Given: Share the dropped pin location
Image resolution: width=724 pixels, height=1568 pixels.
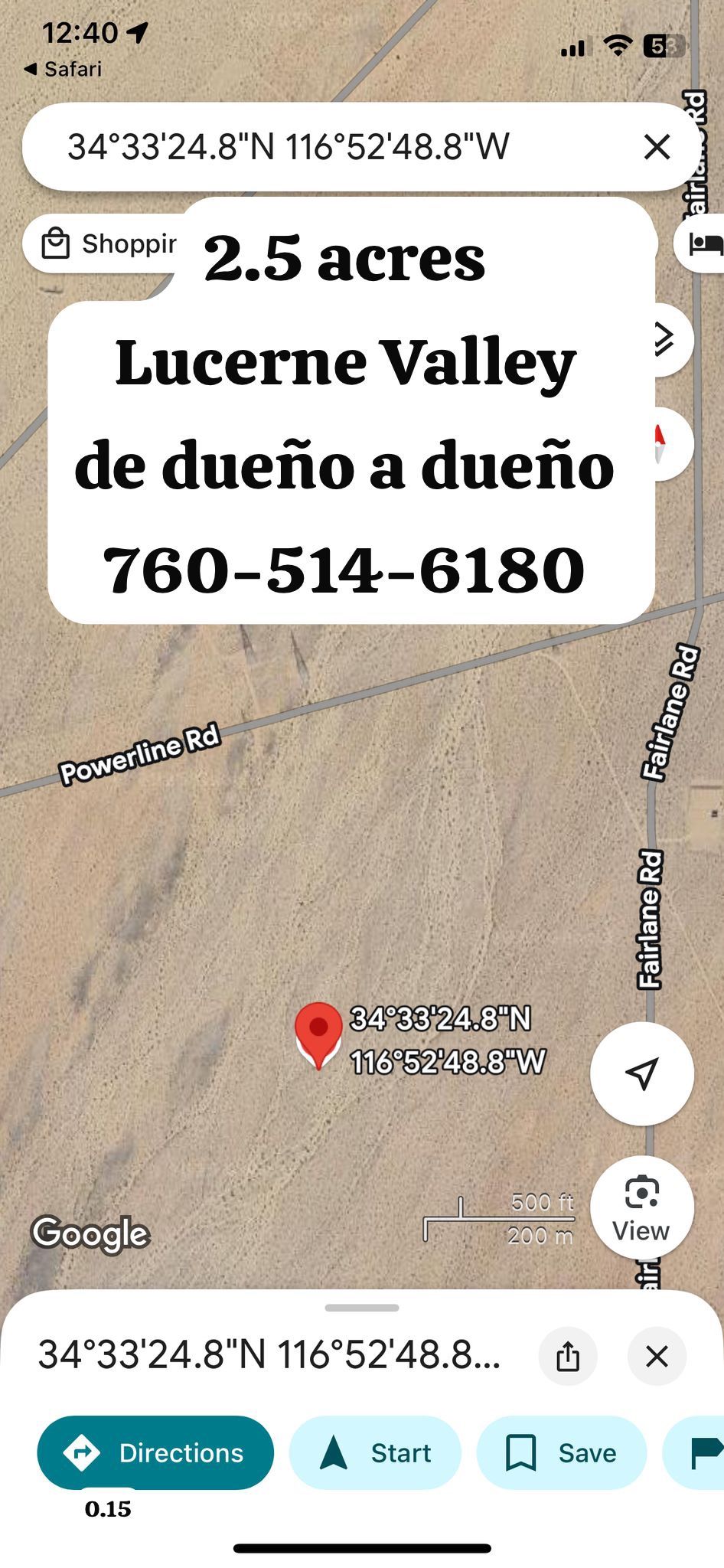Looking at the screenshot, I should [568, 1357].
